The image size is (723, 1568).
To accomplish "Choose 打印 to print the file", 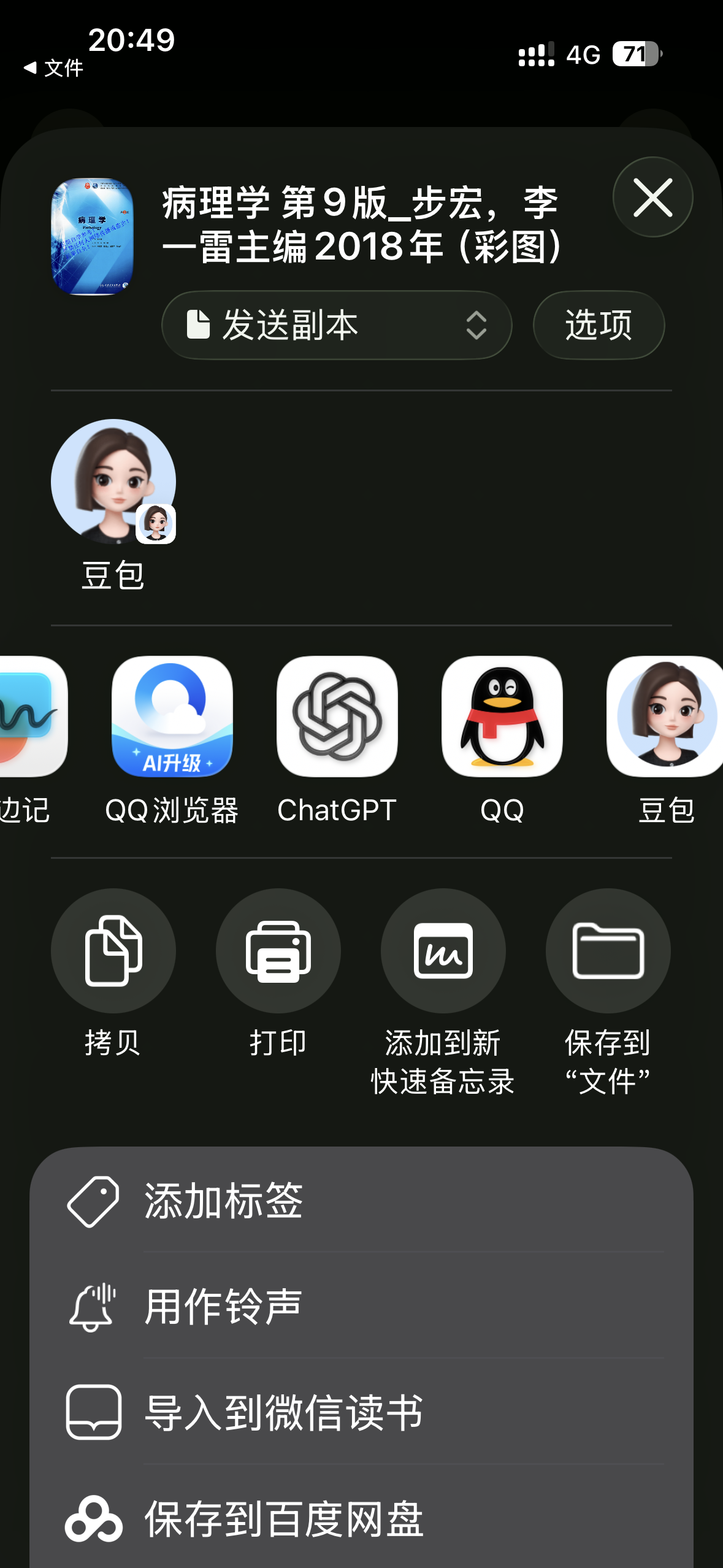I will [x=278, y=951].
